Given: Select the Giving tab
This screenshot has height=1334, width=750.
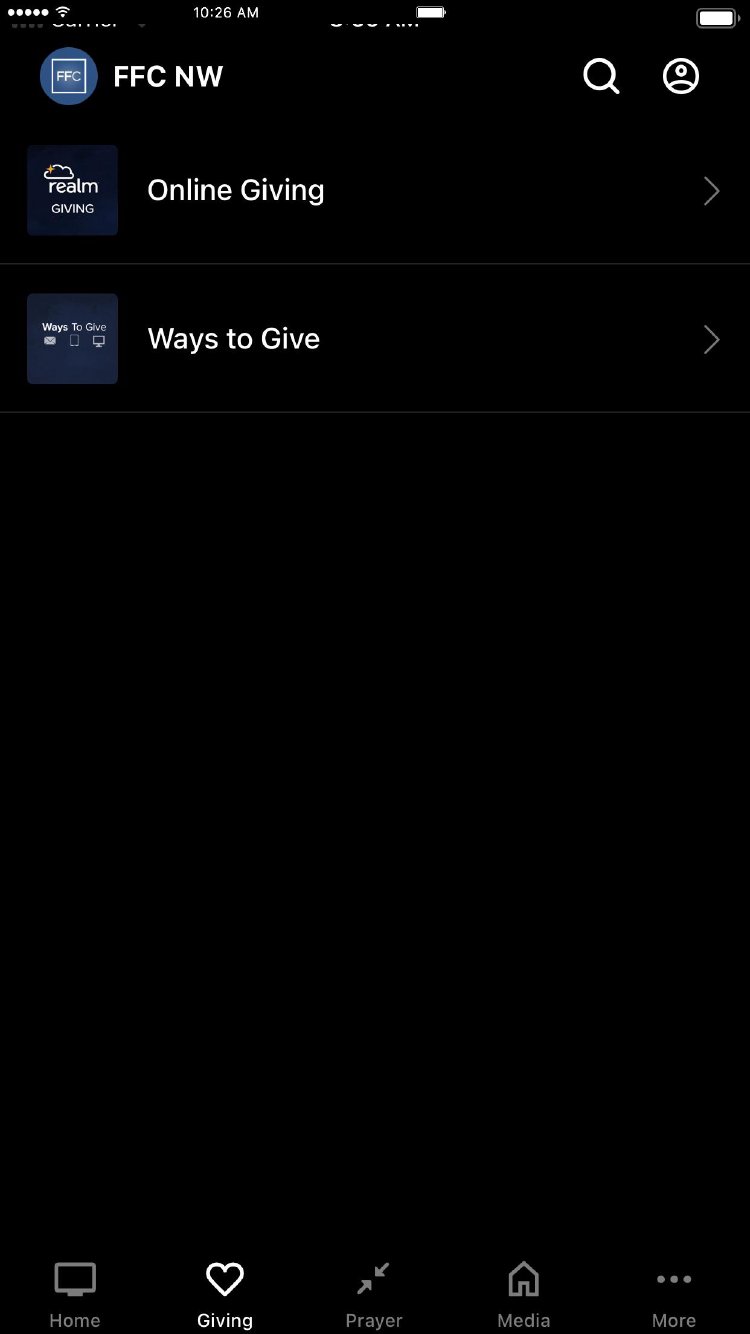Looking at the screenshot, I should [x=225, y=1294].
